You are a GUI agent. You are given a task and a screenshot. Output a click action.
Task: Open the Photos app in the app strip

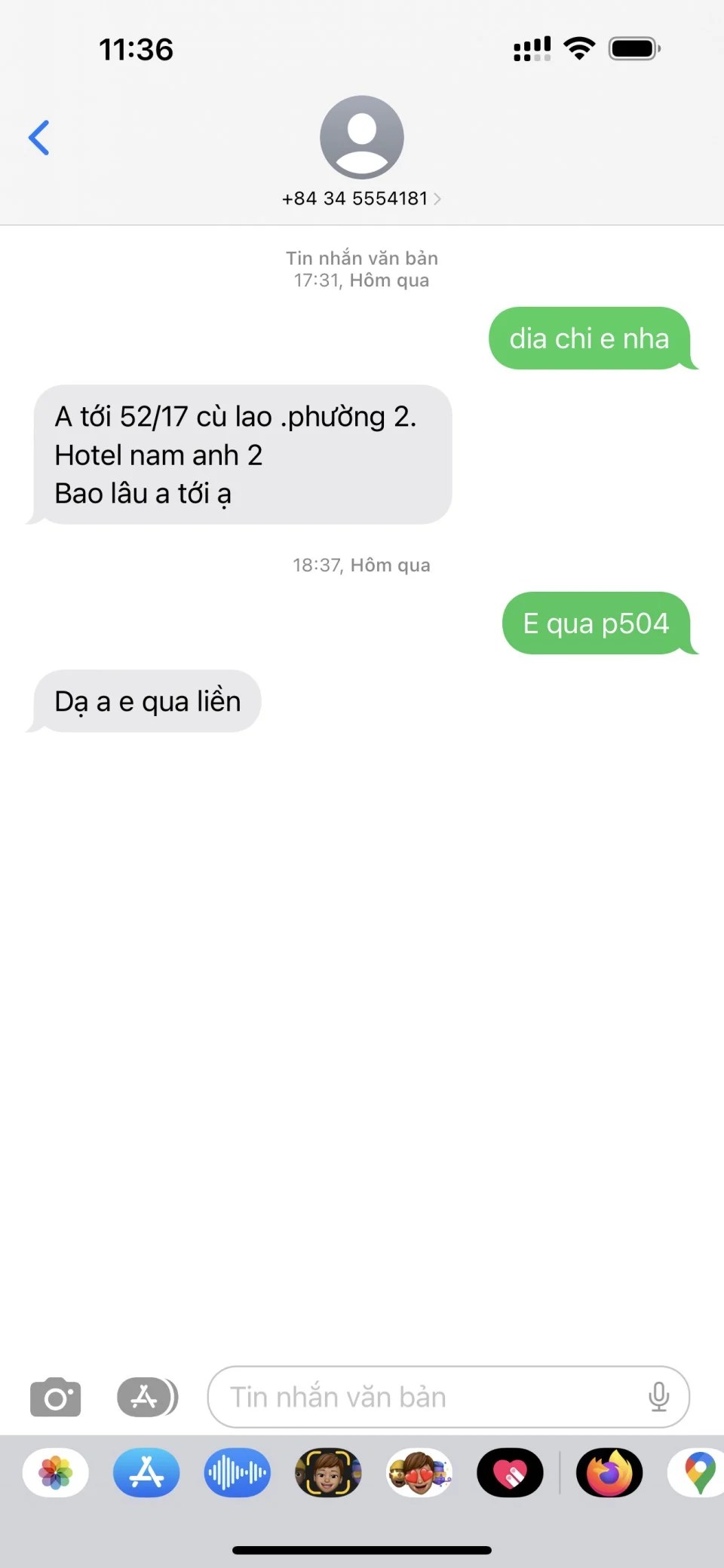point(56,1472)
